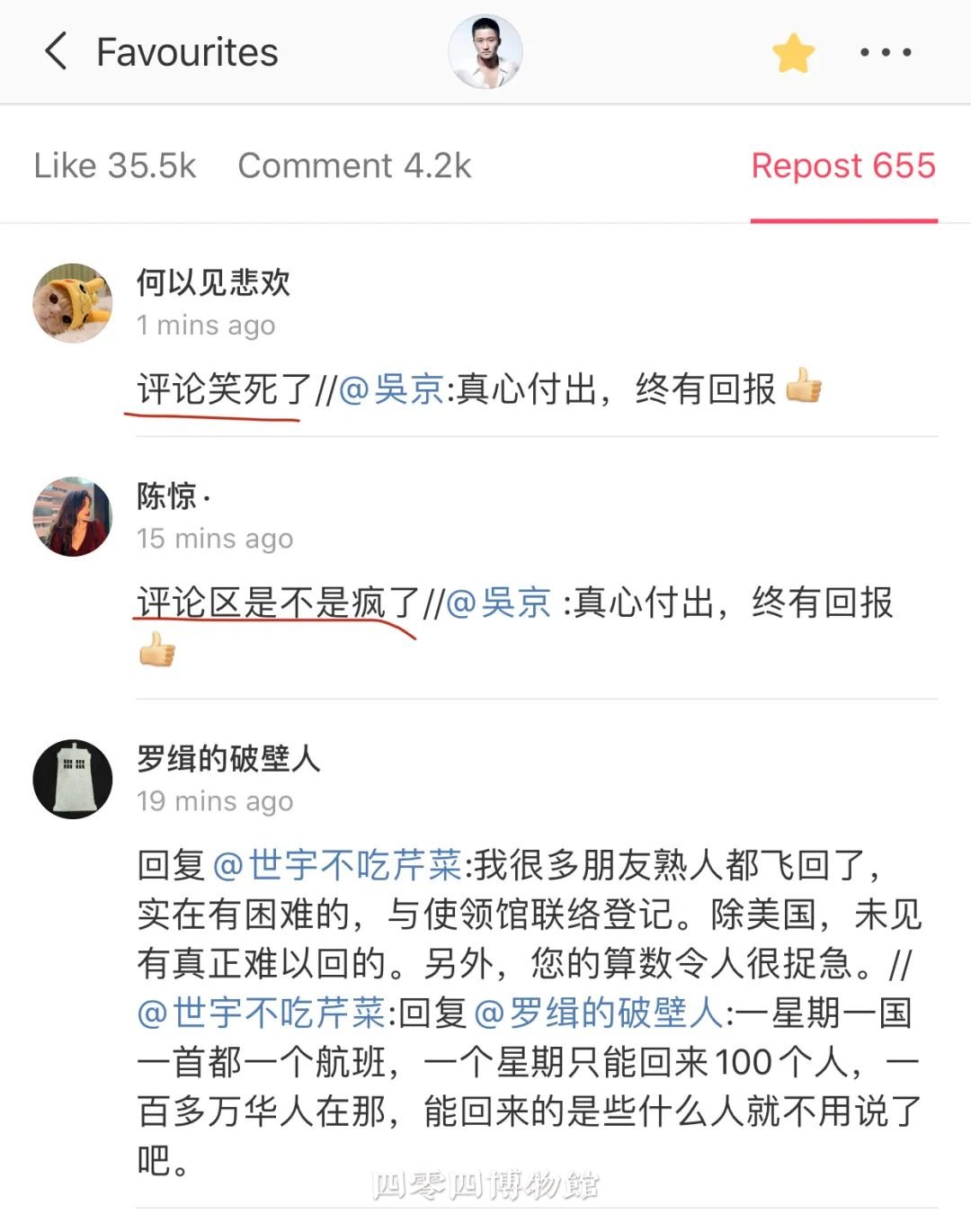This screenshot has height=1232, width=971.
Task: Tap the @吴京 mention in 何以见悲欢's repost
Action: (x=391, y=389)
